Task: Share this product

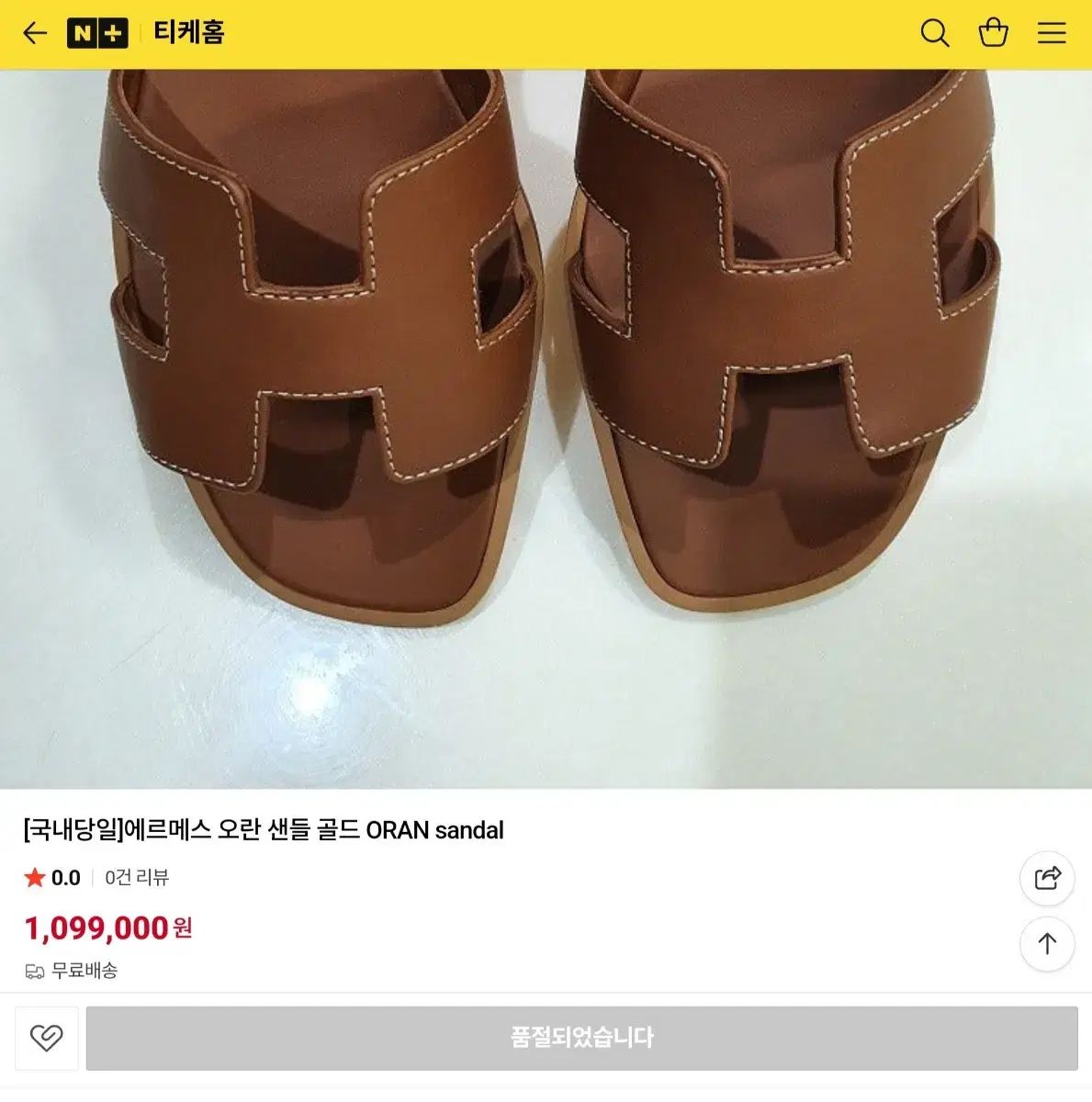Action: pos(1047,879)
